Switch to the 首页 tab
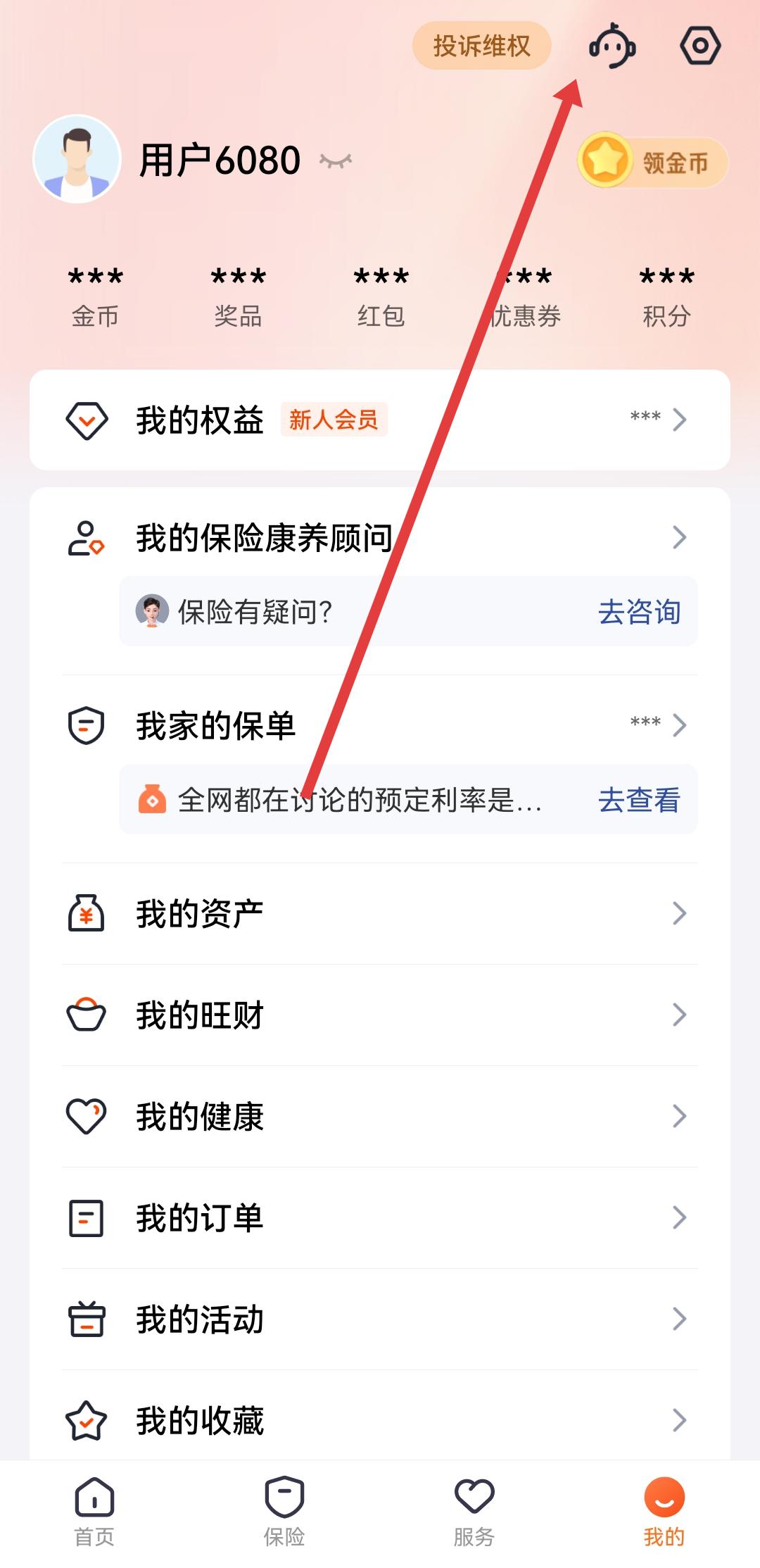 tap(95, 1511)
